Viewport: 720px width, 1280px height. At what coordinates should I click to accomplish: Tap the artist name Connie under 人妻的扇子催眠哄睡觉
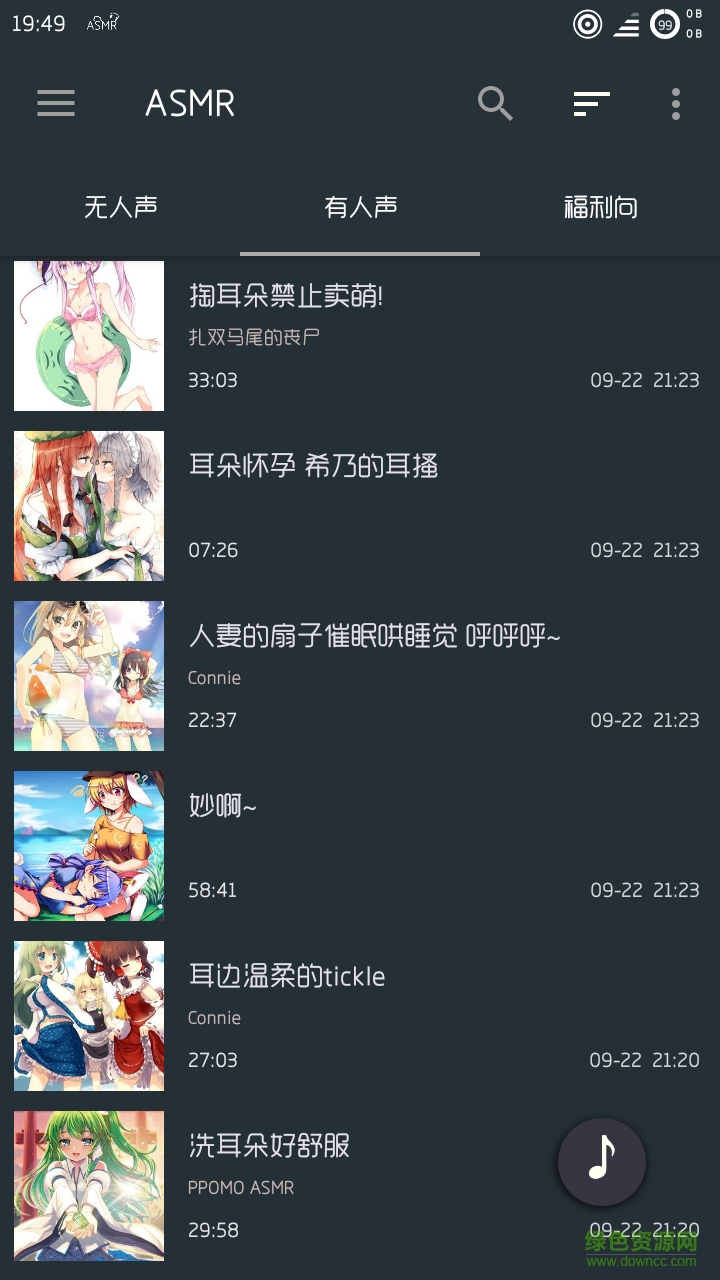point(214,678)
